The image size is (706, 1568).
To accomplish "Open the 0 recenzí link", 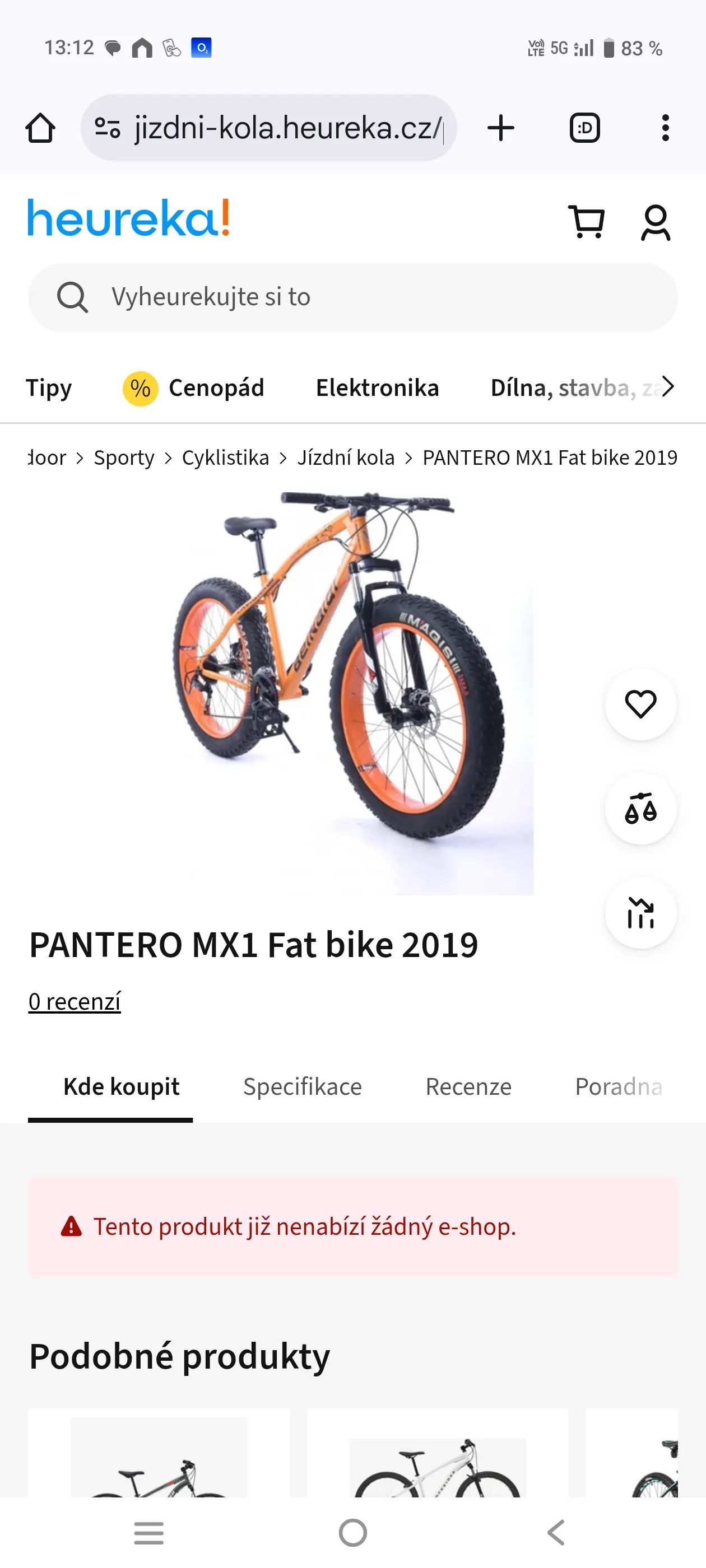I will [75, 1001].
